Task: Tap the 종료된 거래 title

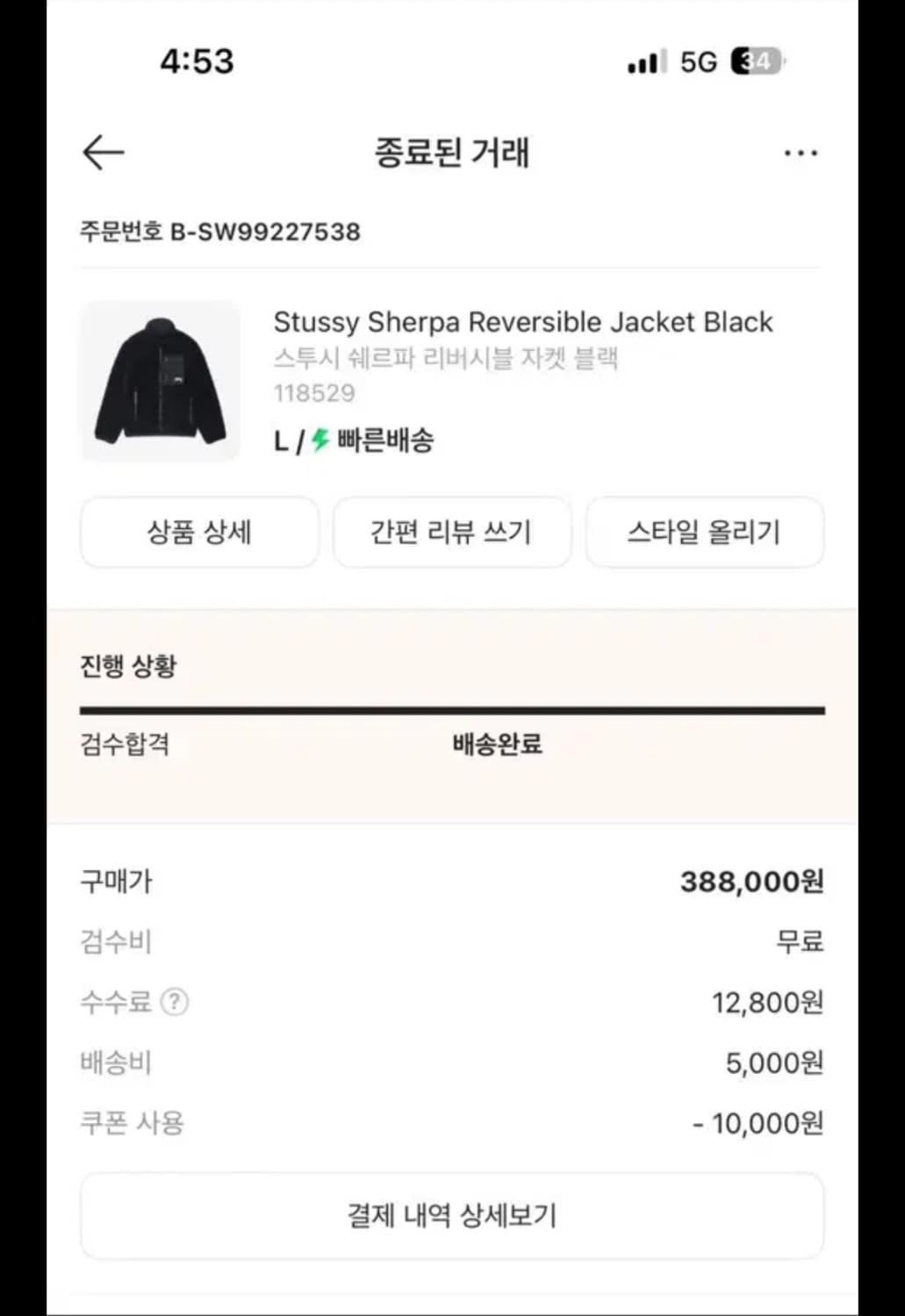Action: 451,152
